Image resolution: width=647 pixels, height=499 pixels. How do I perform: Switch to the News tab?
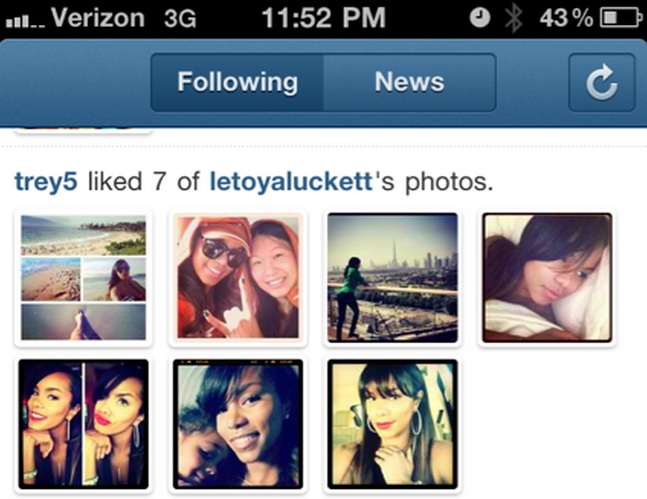[x=409, y=82]
